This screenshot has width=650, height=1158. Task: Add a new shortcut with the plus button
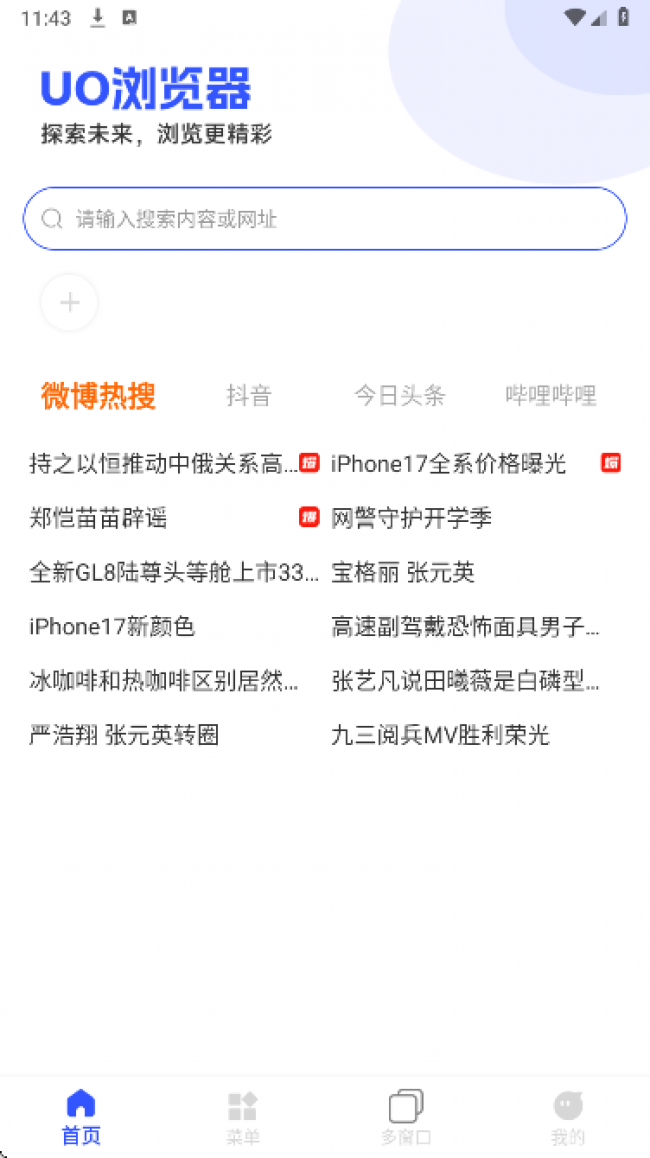pyautogui.click(x=69, y=302)
